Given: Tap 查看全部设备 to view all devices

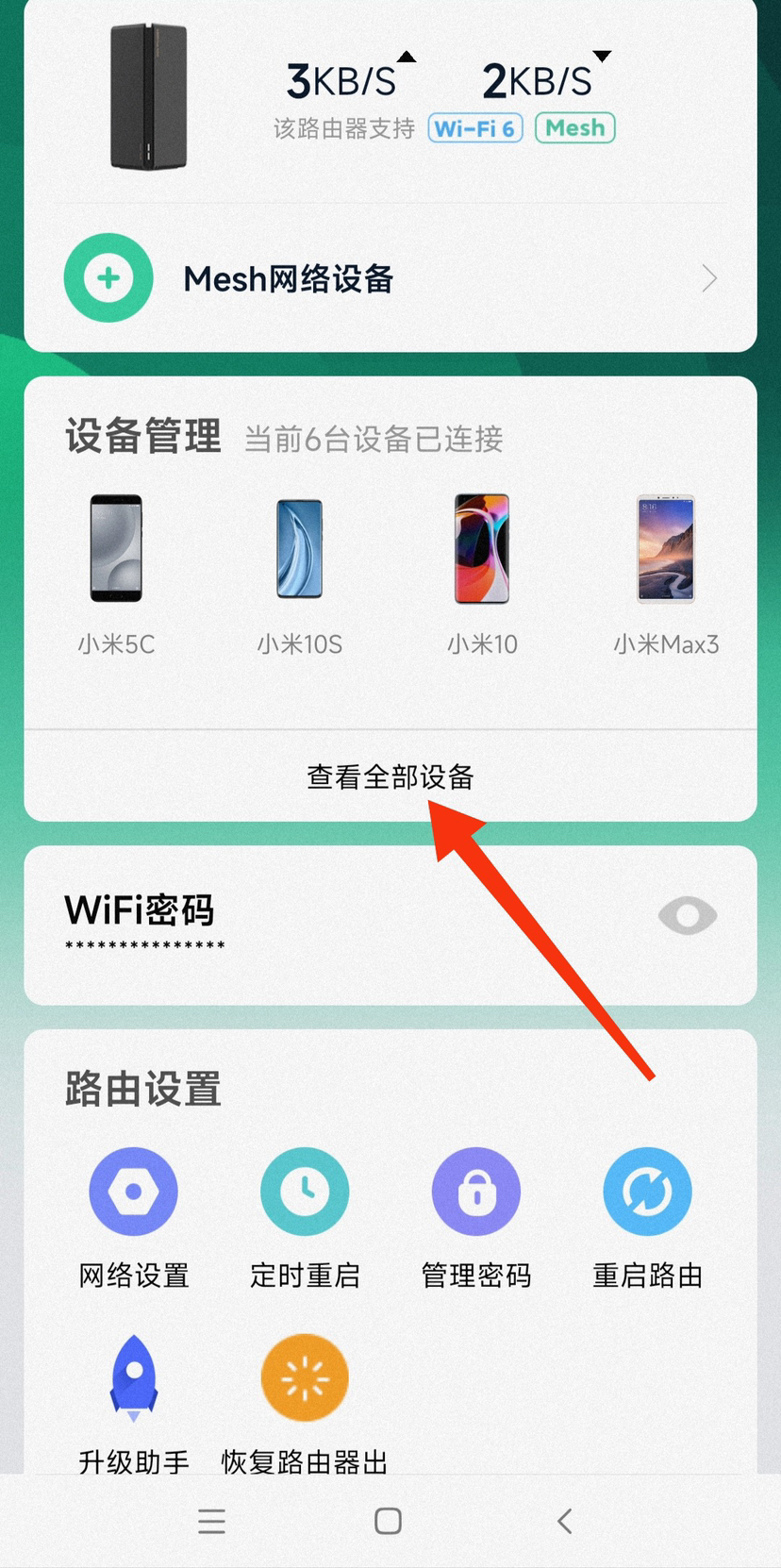Looking at the screenshot, I should pos(390,776).
